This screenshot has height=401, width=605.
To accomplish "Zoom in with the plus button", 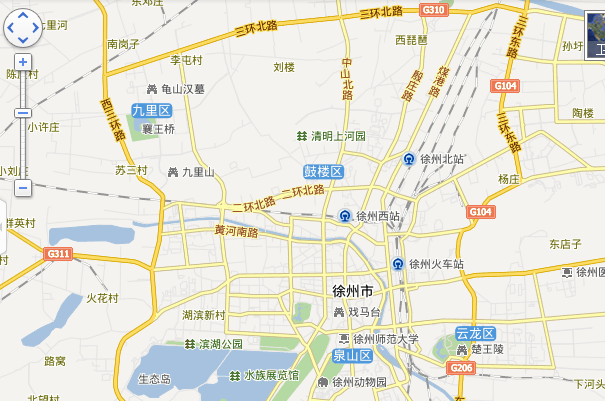I will click(x=22, y=61).
